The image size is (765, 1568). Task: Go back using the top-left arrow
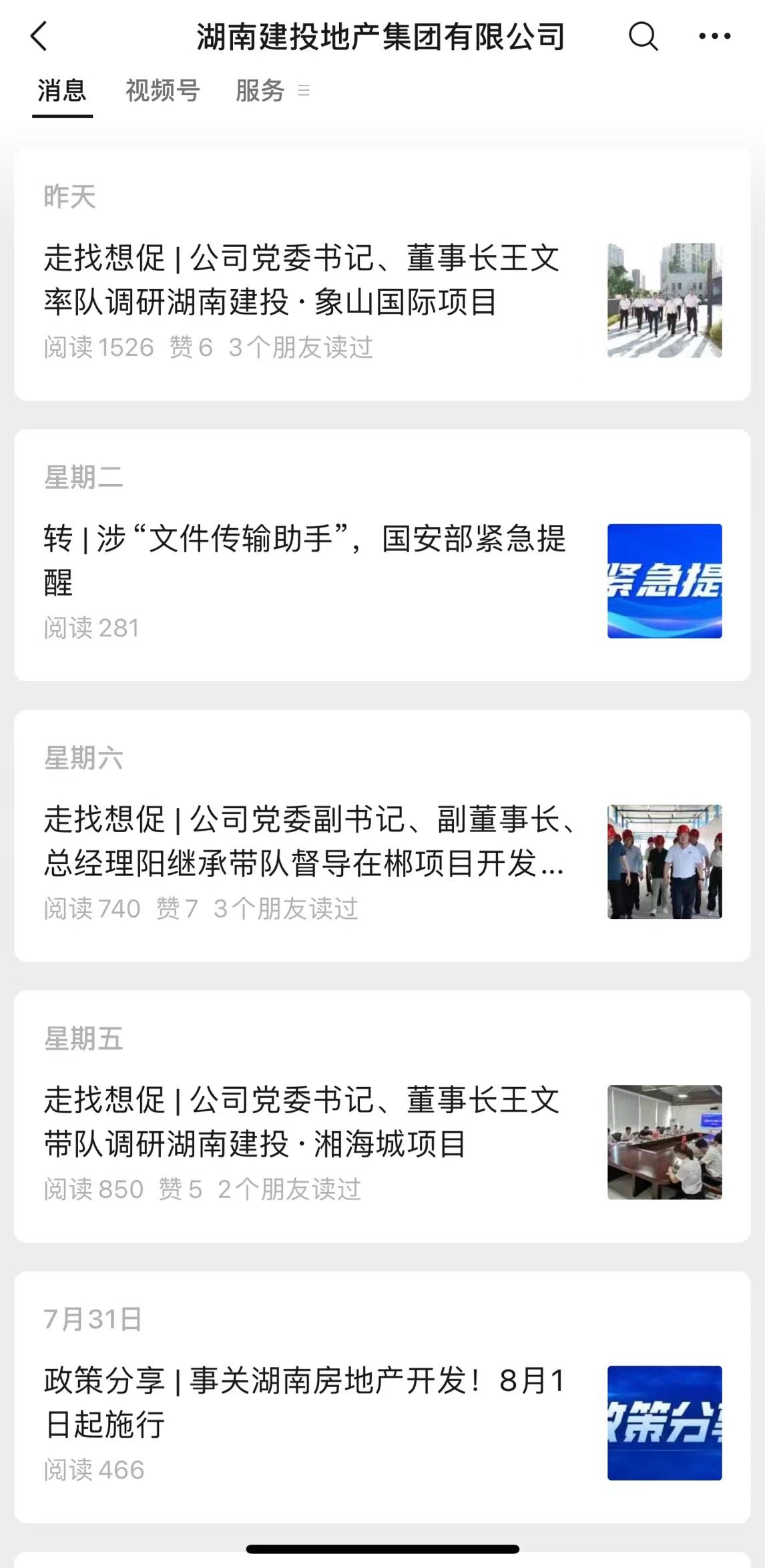coord(39,36)
